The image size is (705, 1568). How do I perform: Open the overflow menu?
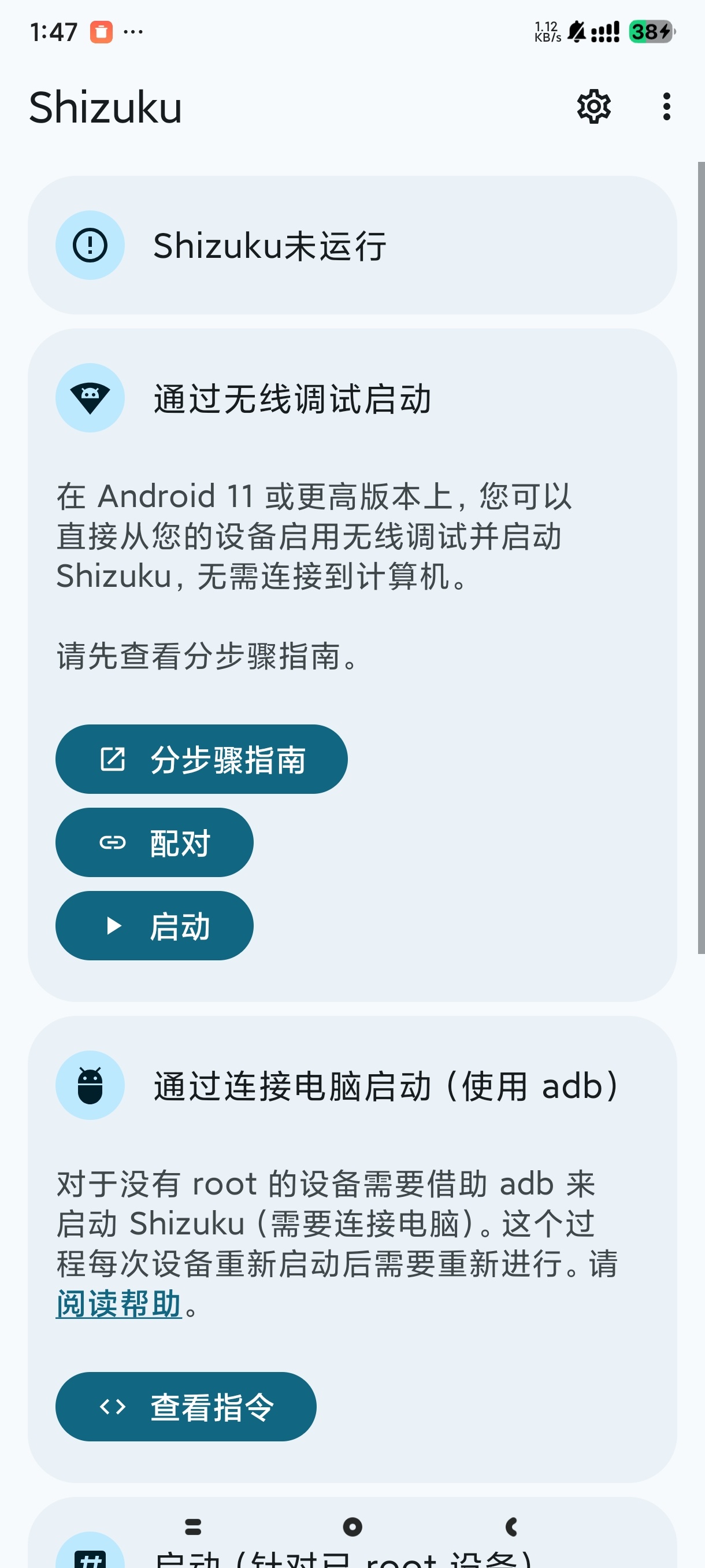coord(667,107)
